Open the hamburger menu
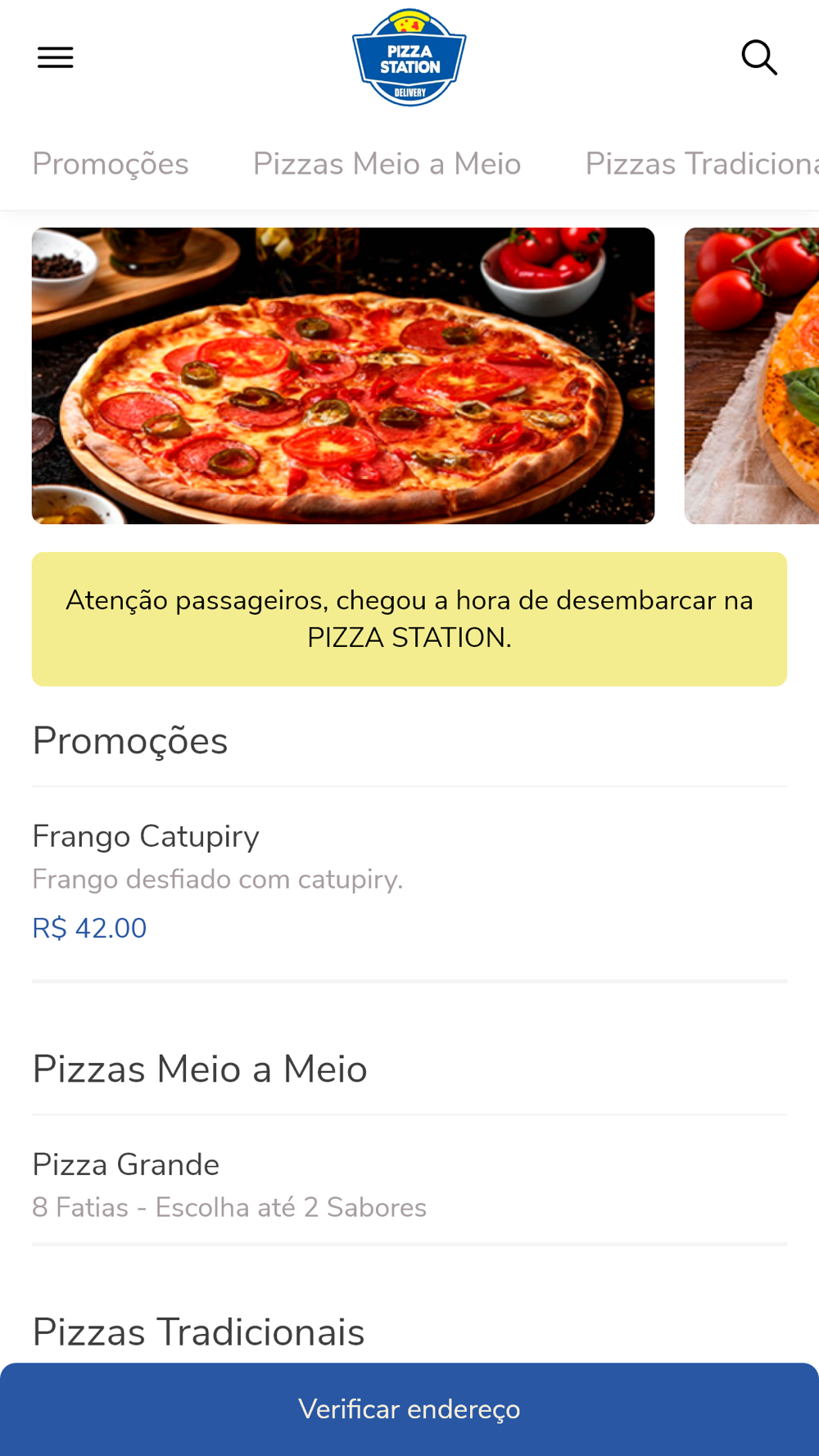The height and width of the screenshot is (1456, 819). tap(56, 57)
